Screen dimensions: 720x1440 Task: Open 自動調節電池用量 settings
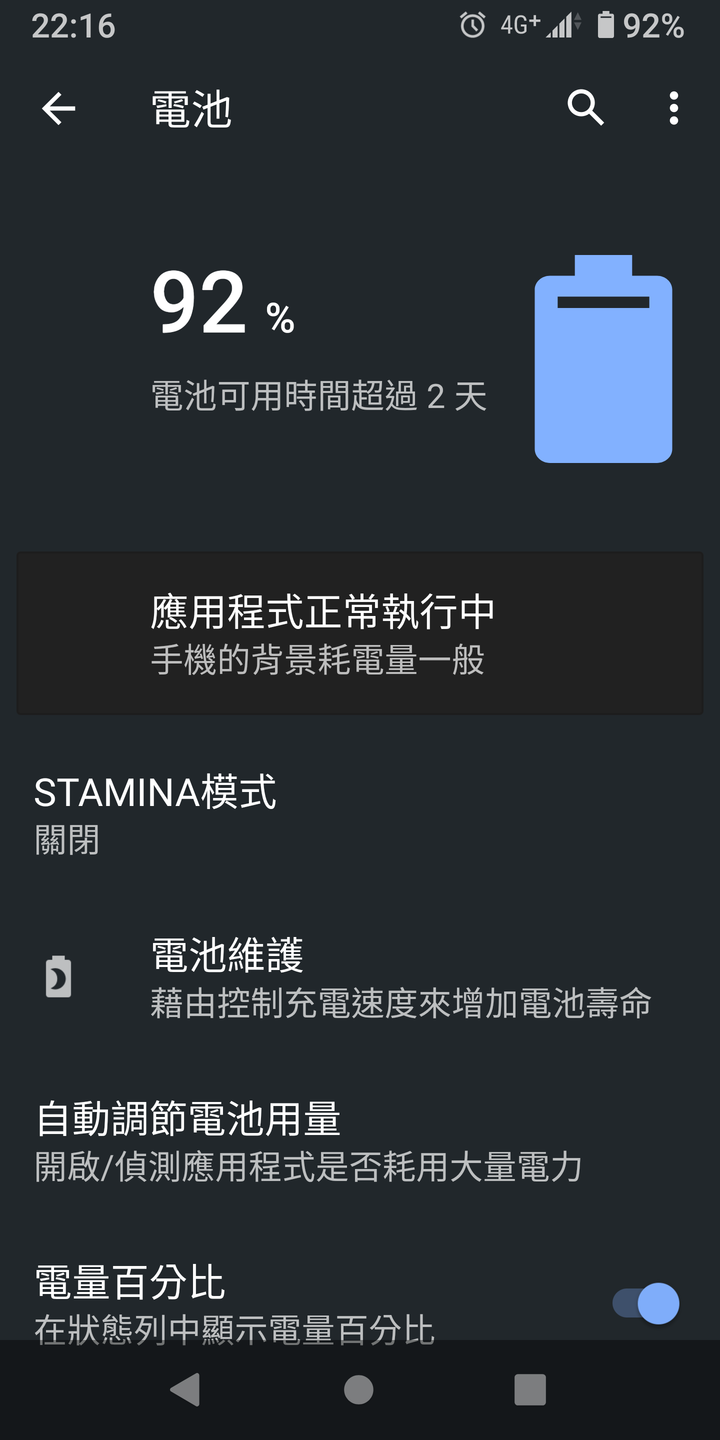click(360, 1140)
